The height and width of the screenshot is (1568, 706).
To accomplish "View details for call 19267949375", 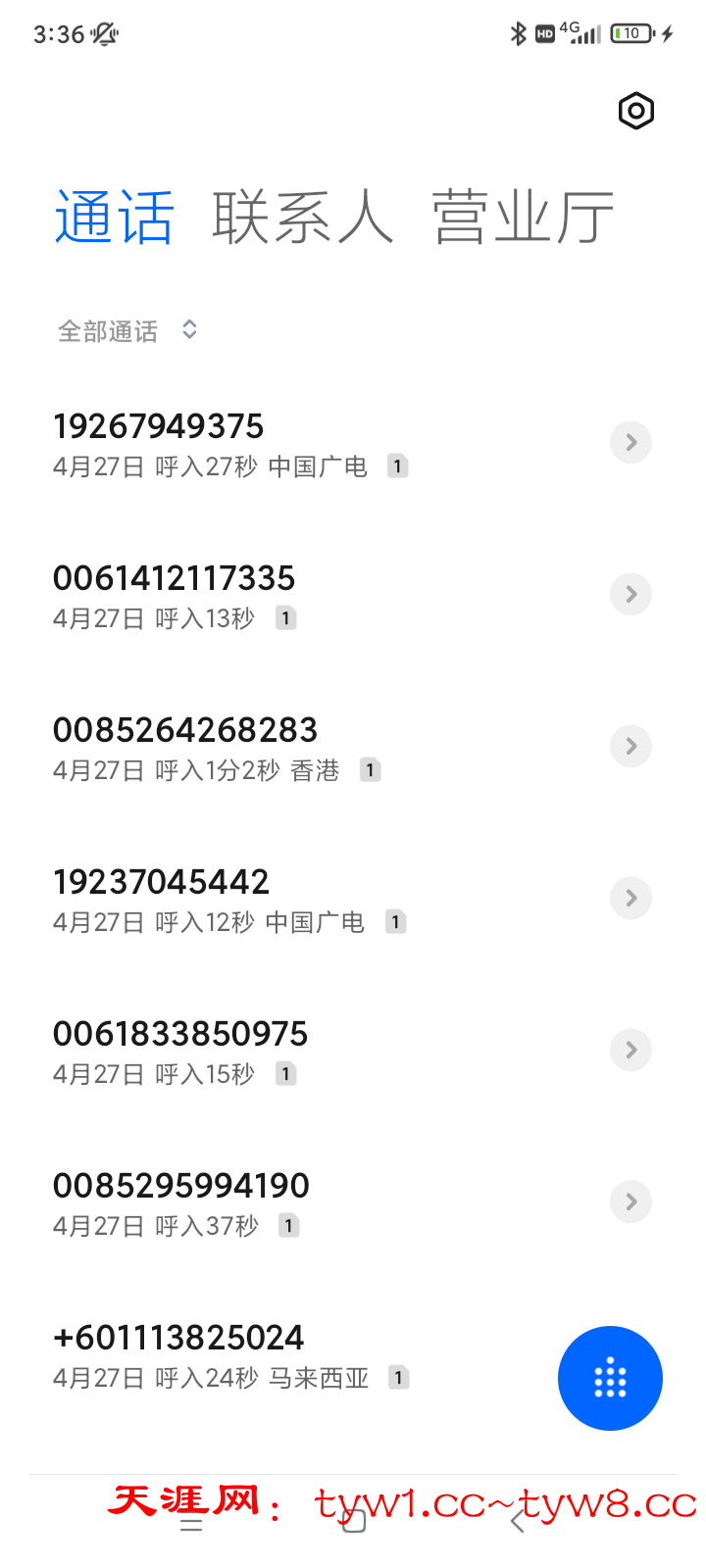I will 630,442.
